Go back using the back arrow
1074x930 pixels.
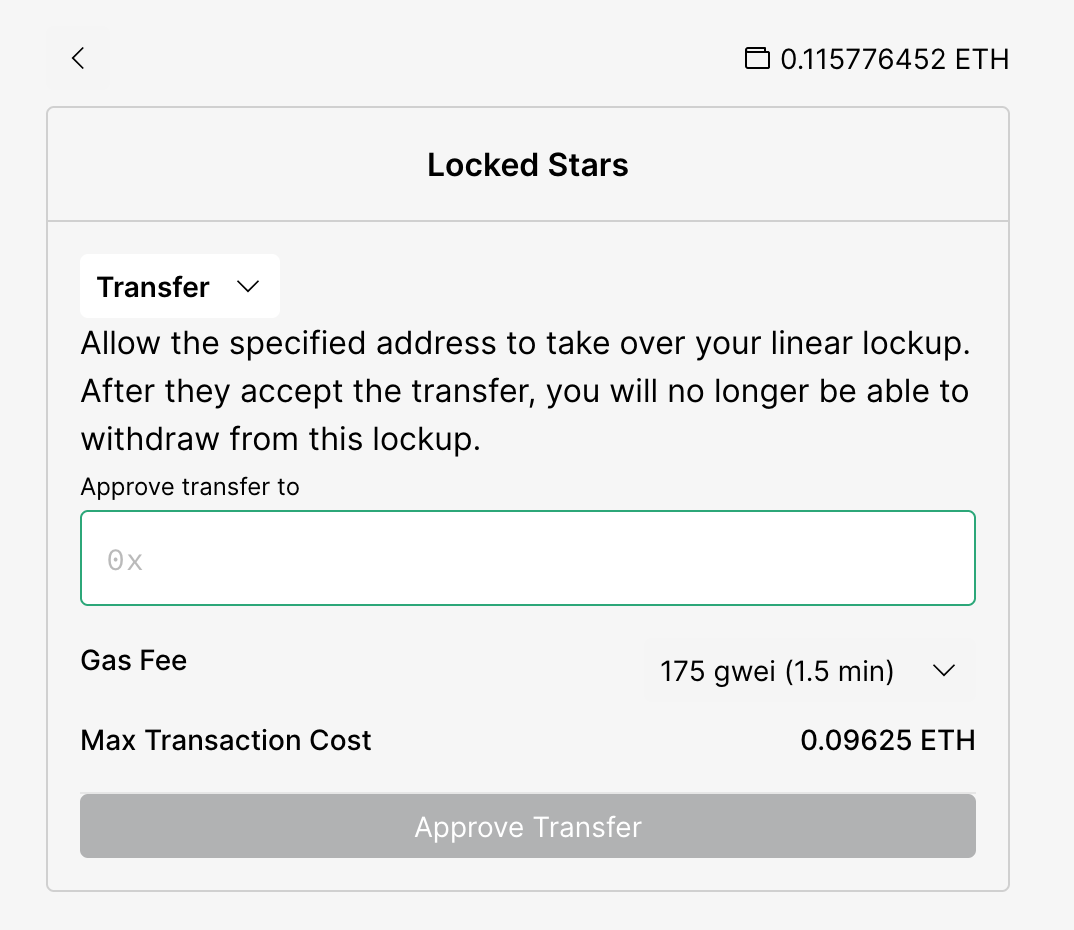(78, 59)
